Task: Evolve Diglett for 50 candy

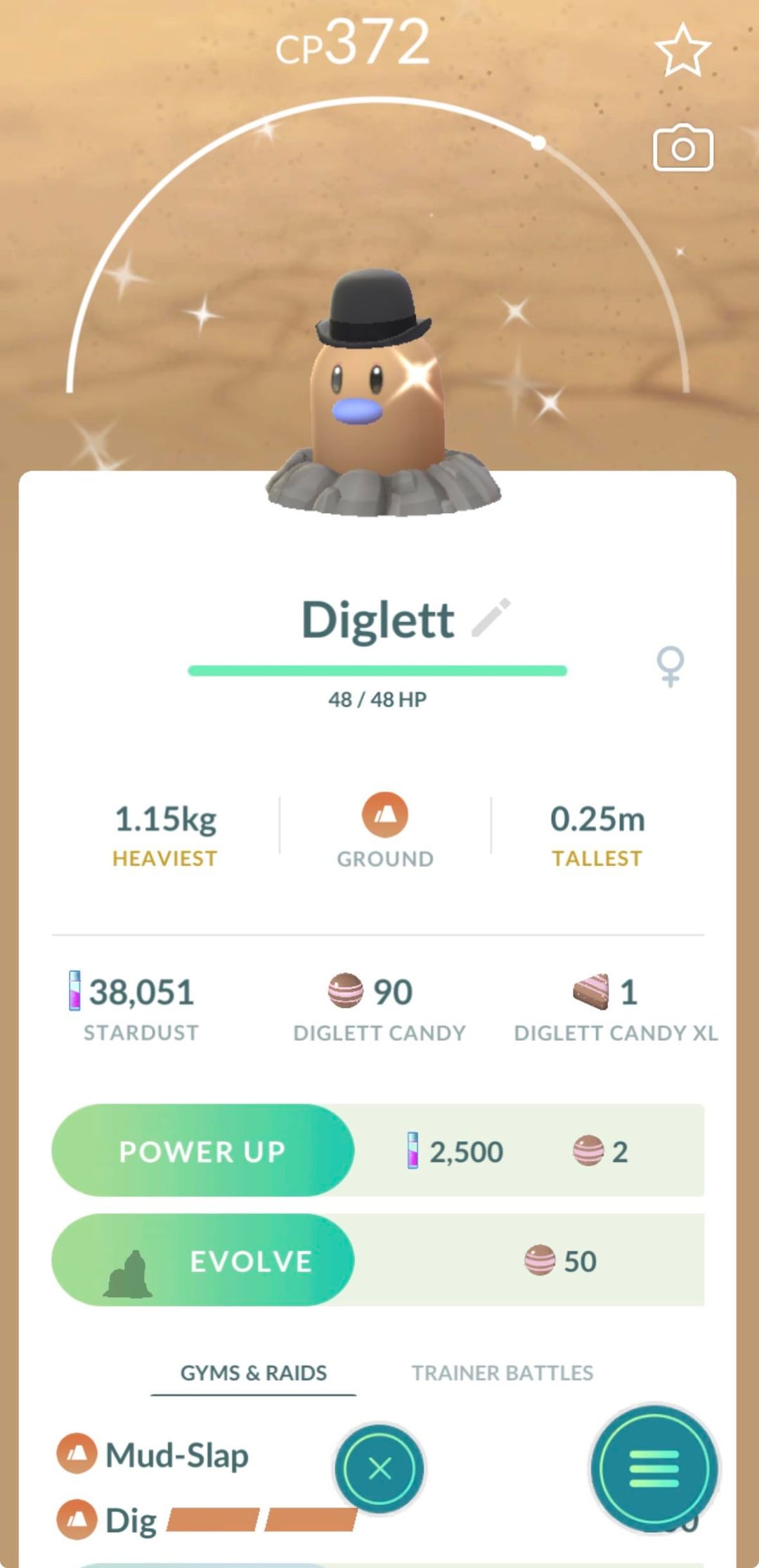Action: (x=203, y=1260)
